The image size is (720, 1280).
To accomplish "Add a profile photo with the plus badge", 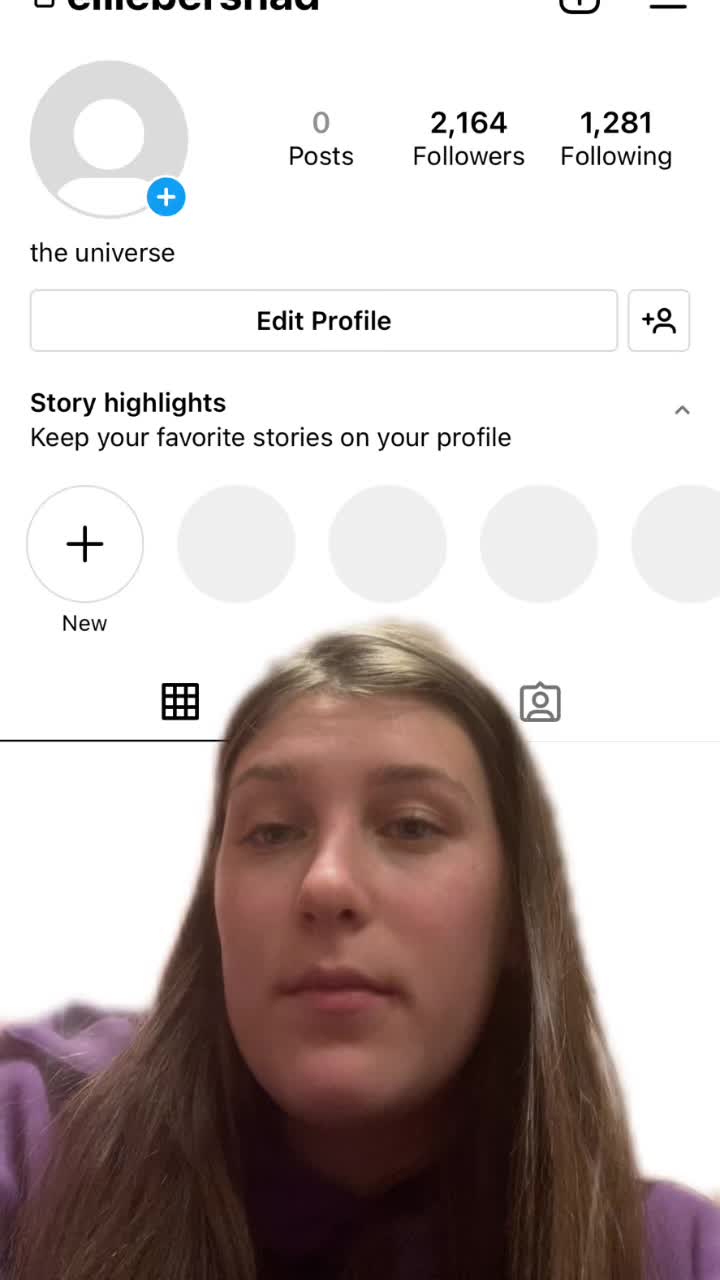I will pyautogui.click(x=166, y=197).
